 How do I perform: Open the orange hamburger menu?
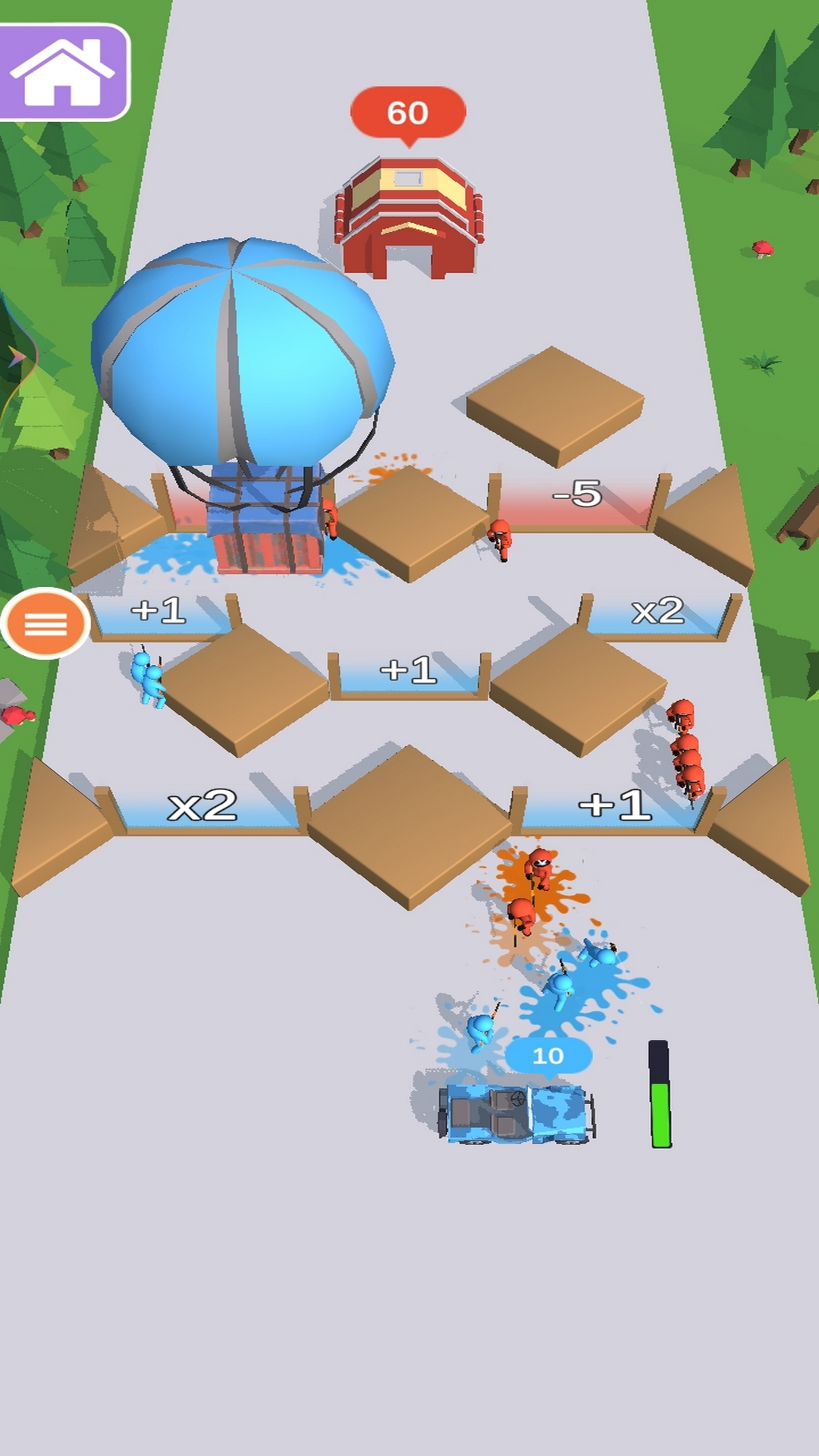tap(45, 623)
